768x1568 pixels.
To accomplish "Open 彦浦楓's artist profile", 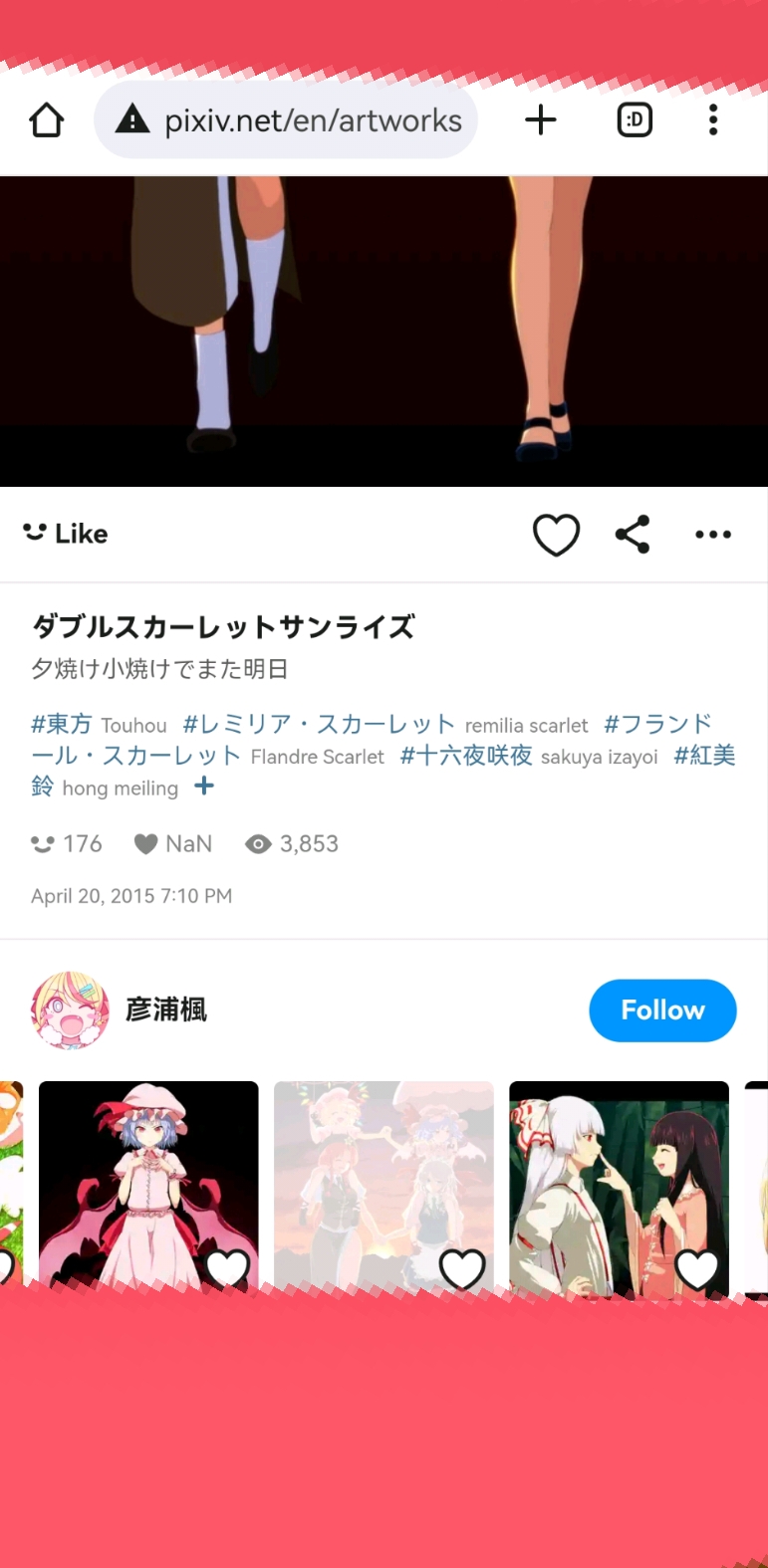I will click(165, 1010).
